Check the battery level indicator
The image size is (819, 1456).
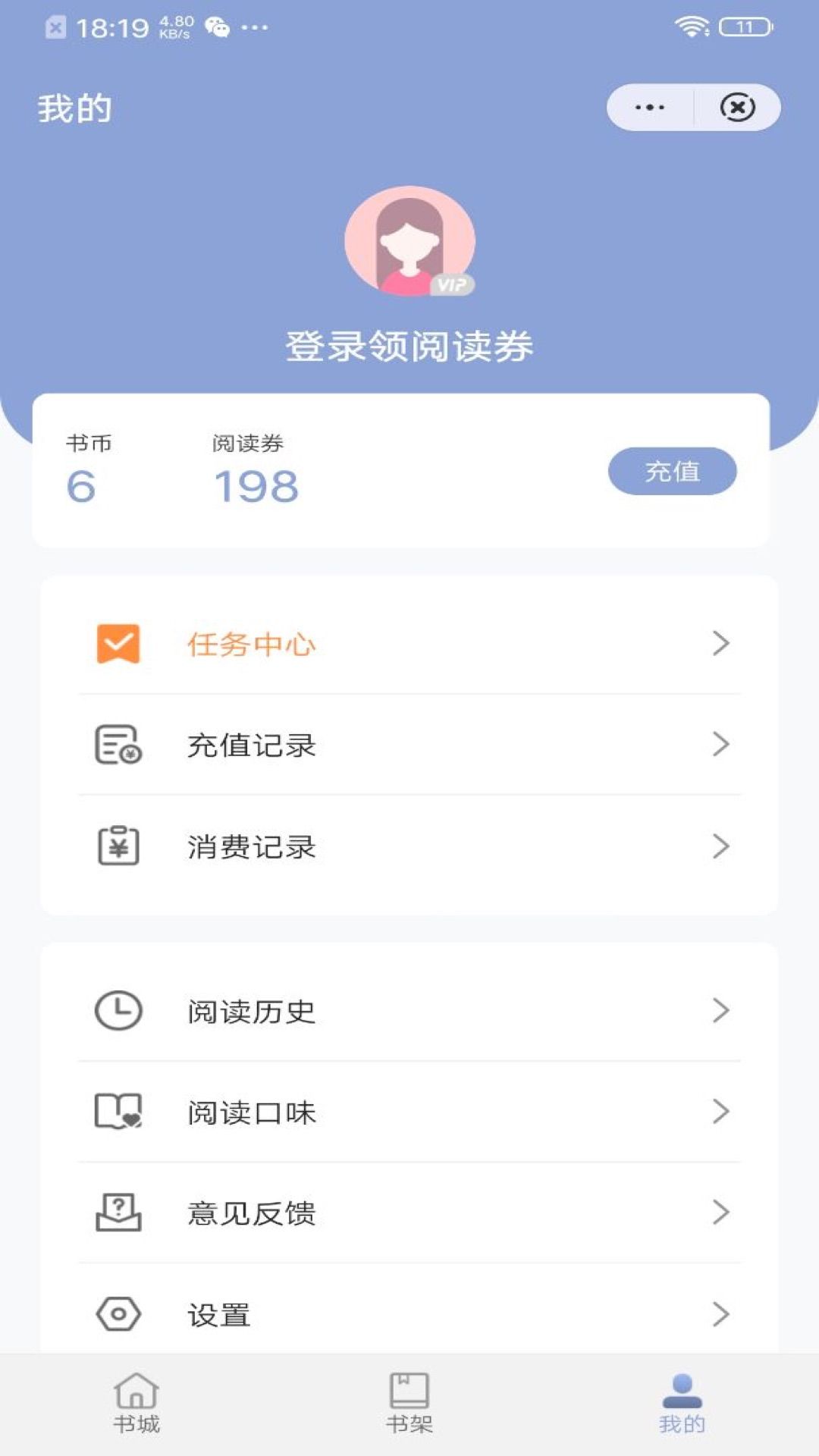pos(746,25)
